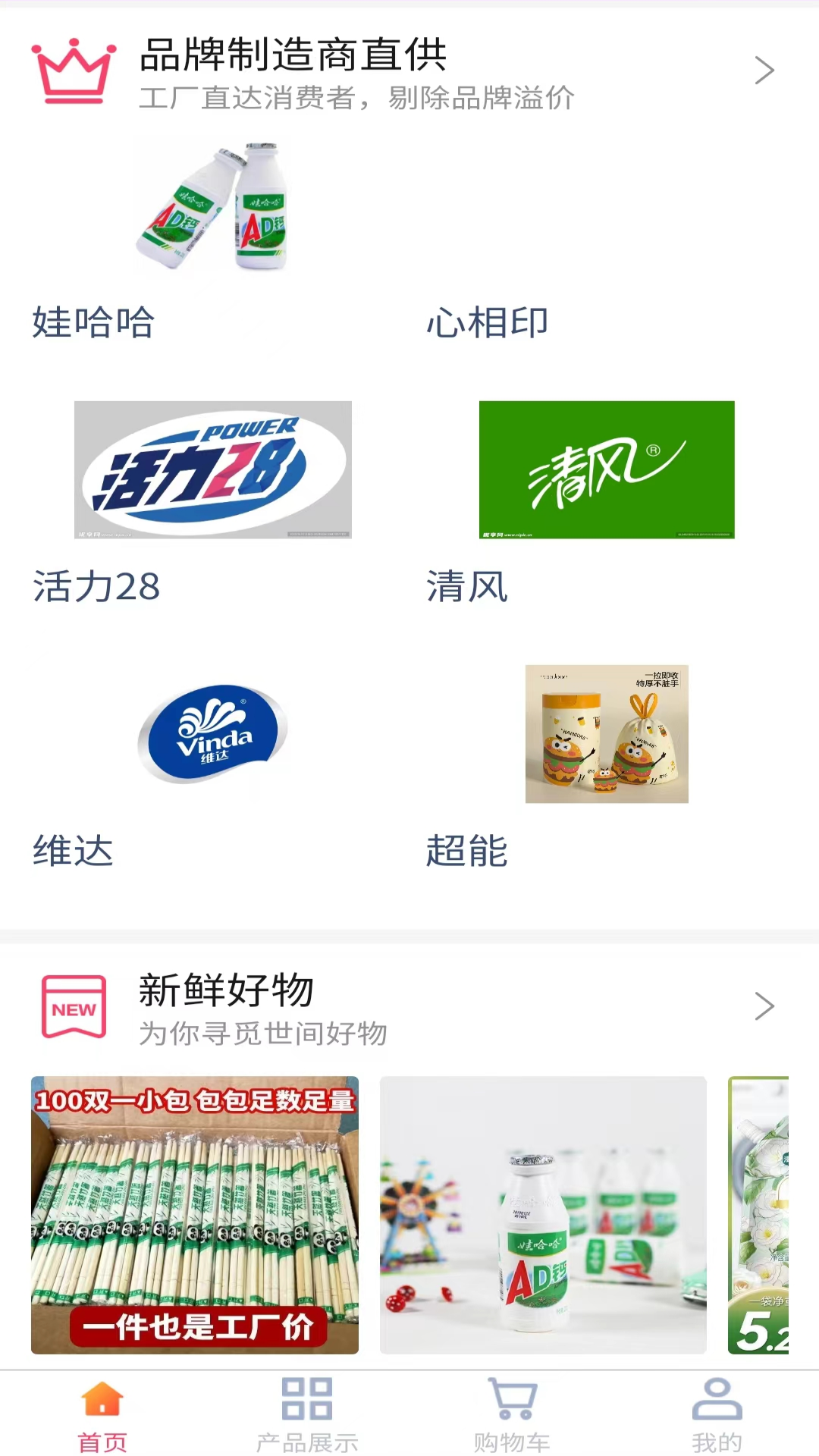The width and height of the screenshot is (819, 1456).
Task: Switch to the 产品展示 tab
Action: pos(307,1415)
